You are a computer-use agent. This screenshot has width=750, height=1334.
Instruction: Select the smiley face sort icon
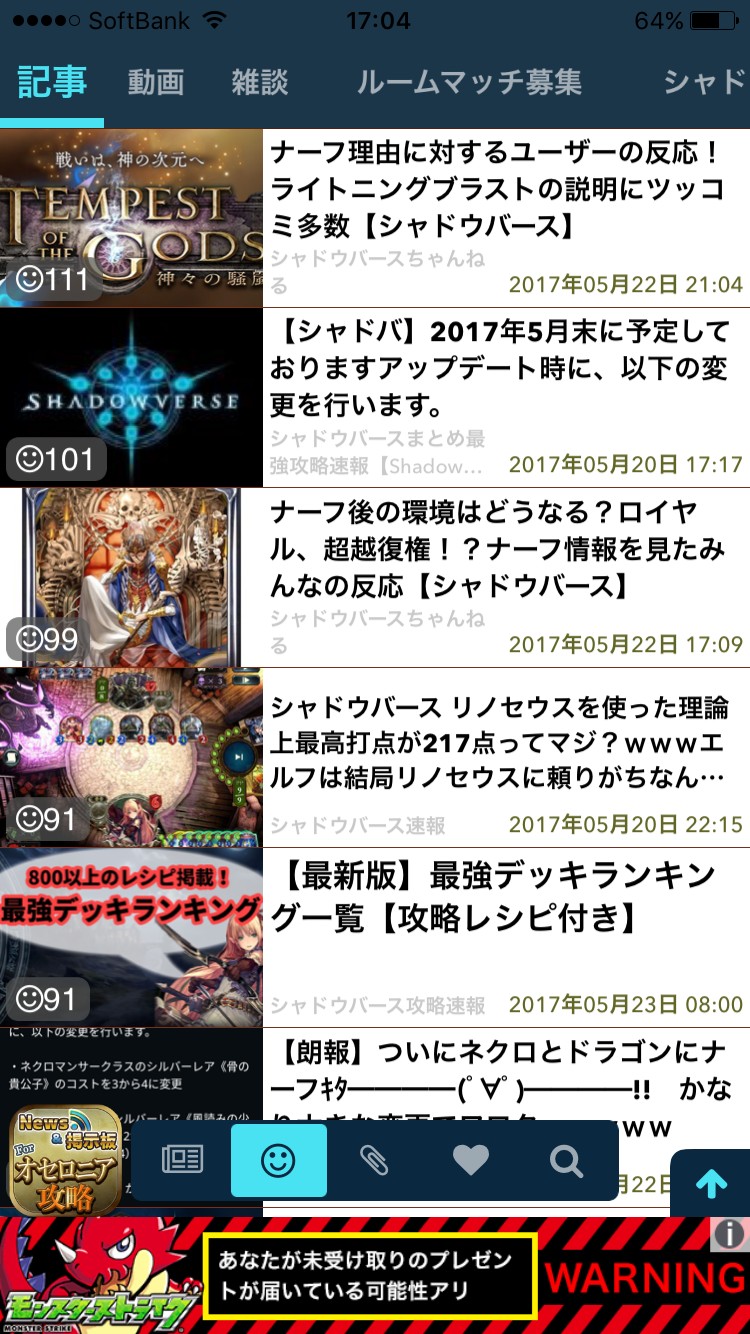[278, 1160]
